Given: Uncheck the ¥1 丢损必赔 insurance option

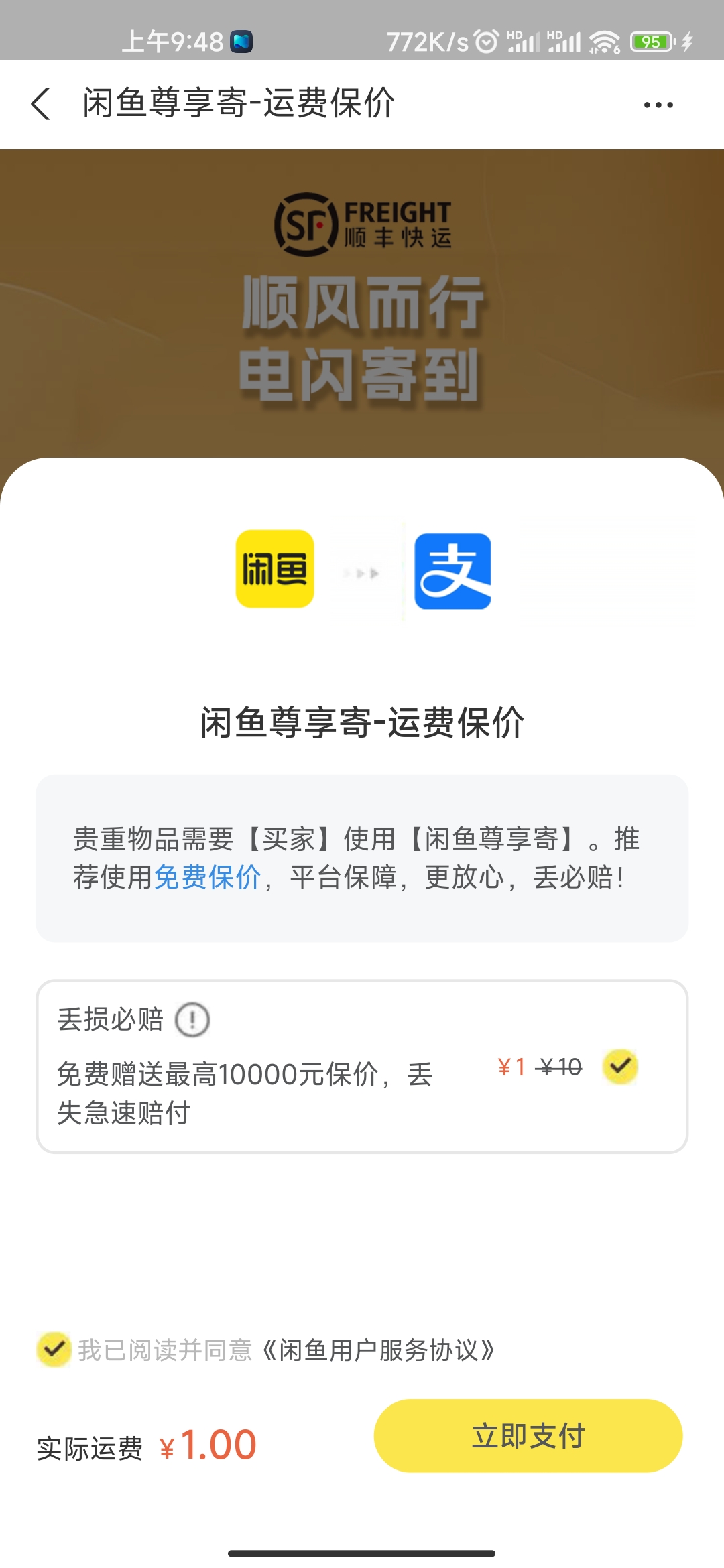Looking at the screenshot, I should [x=620, y=1066].
